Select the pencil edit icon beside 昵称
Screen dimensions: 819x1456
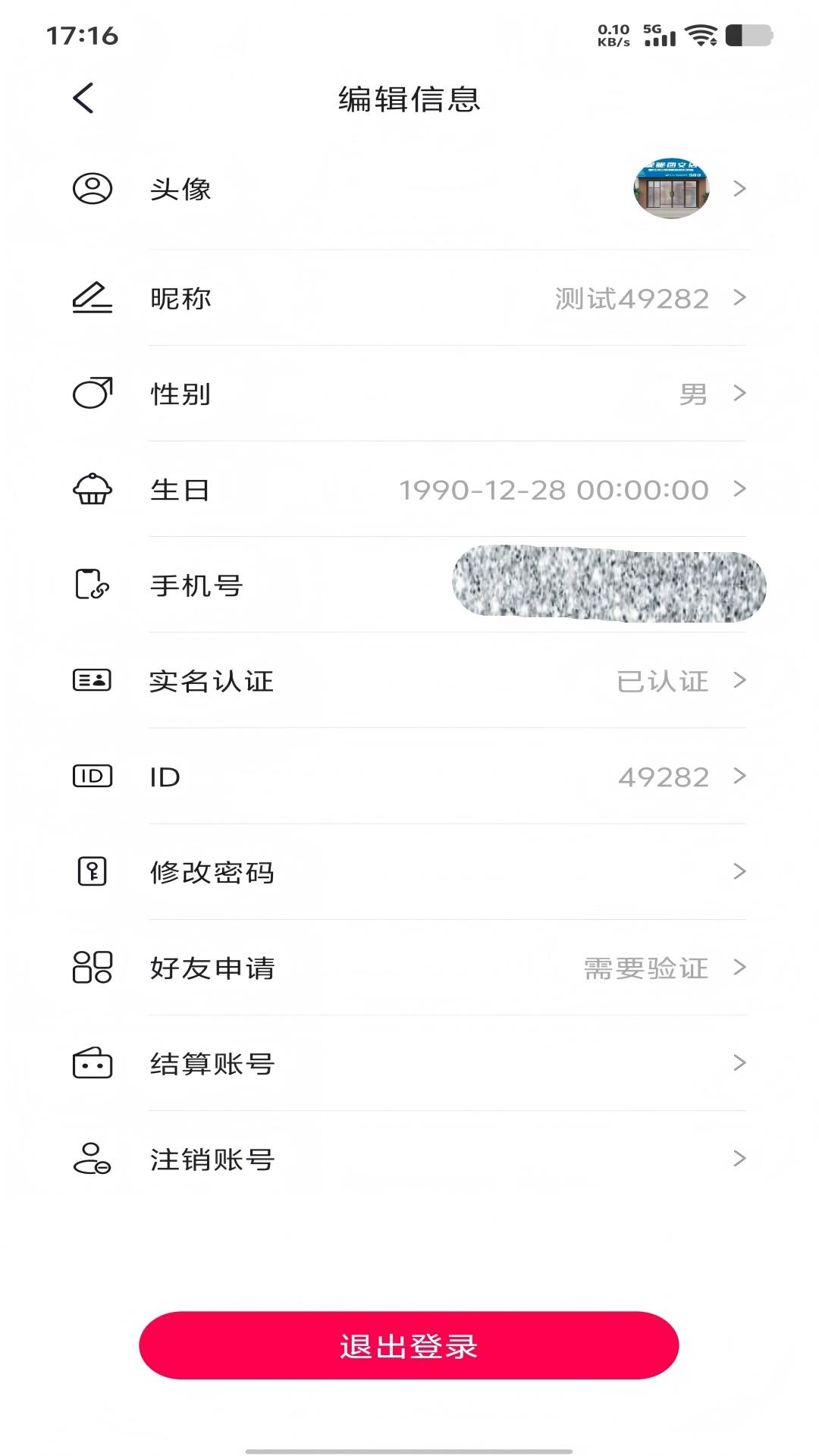[x=93, y=298]
